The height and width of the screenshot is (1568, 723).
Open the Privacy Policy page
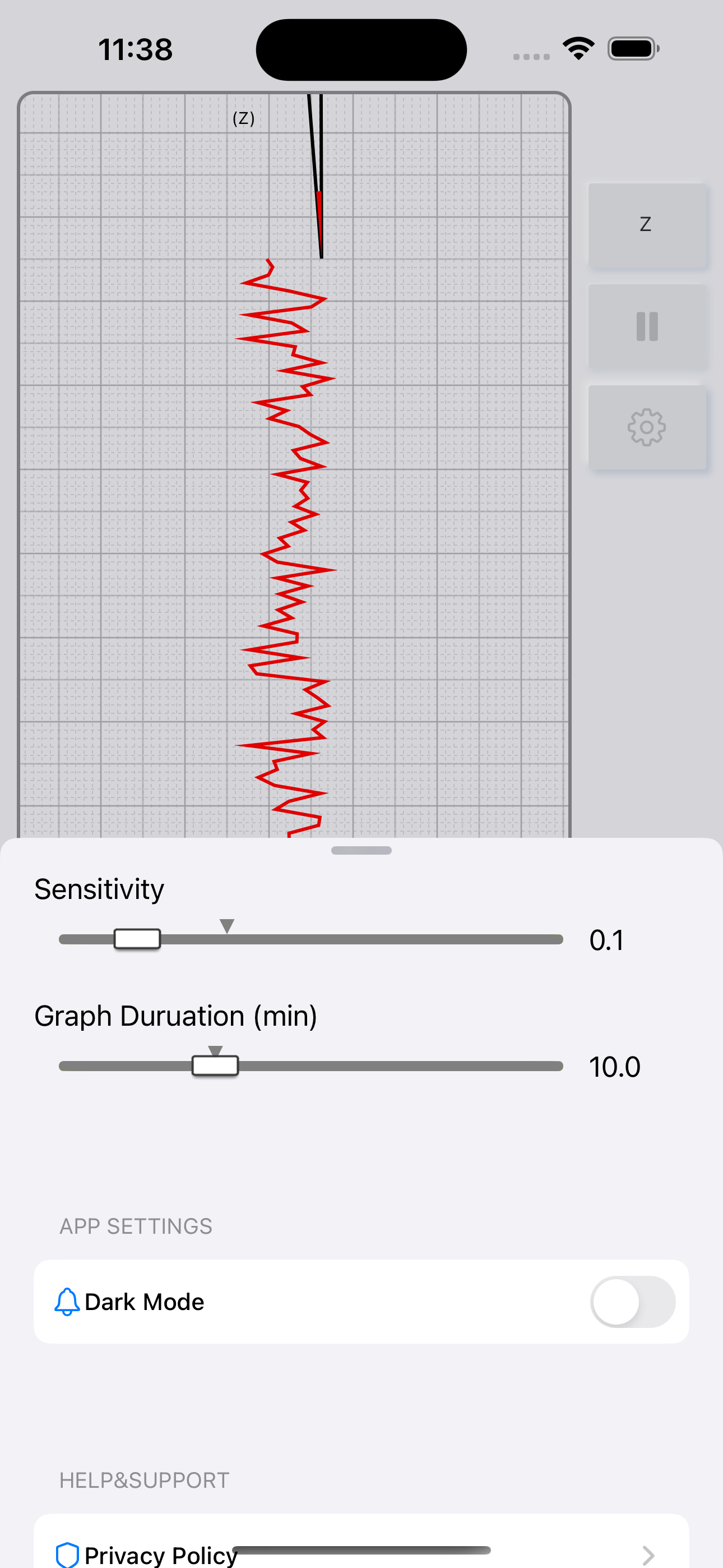click(x=161, y=1554)
